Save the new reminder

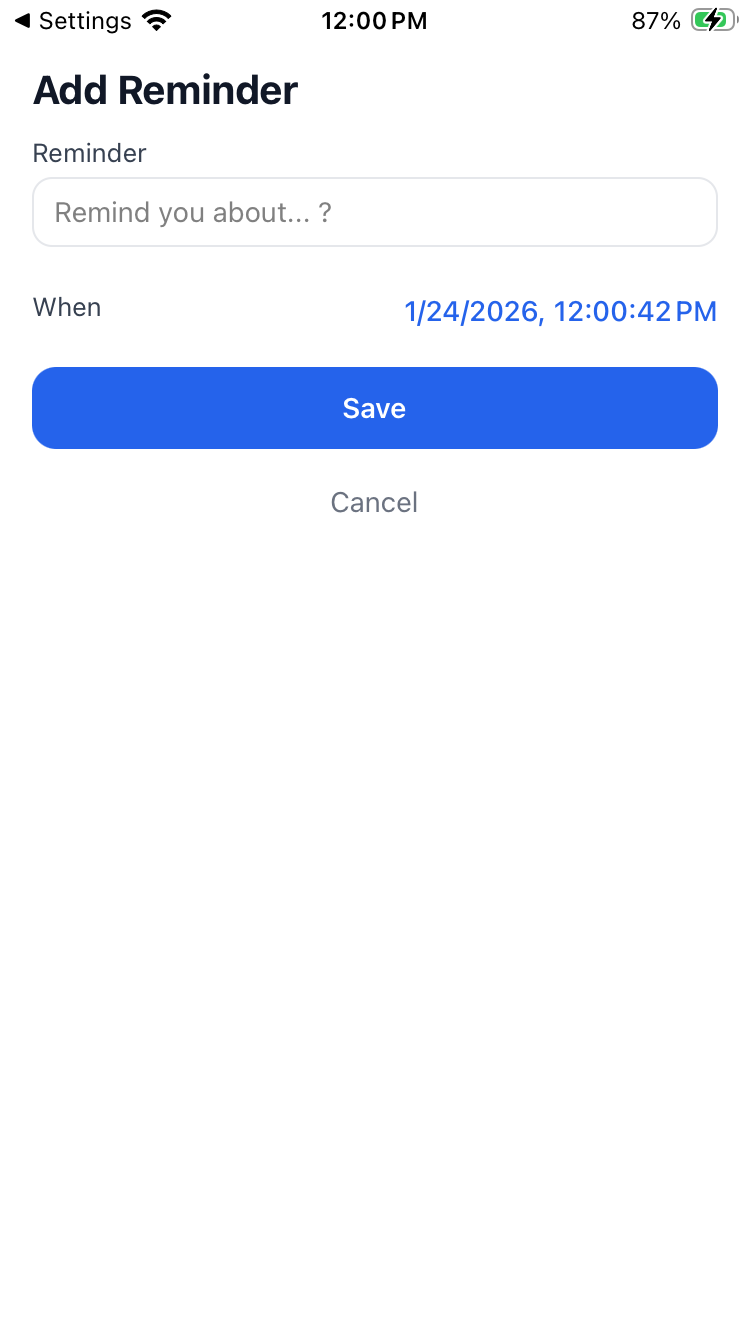(x=375, y=408)
